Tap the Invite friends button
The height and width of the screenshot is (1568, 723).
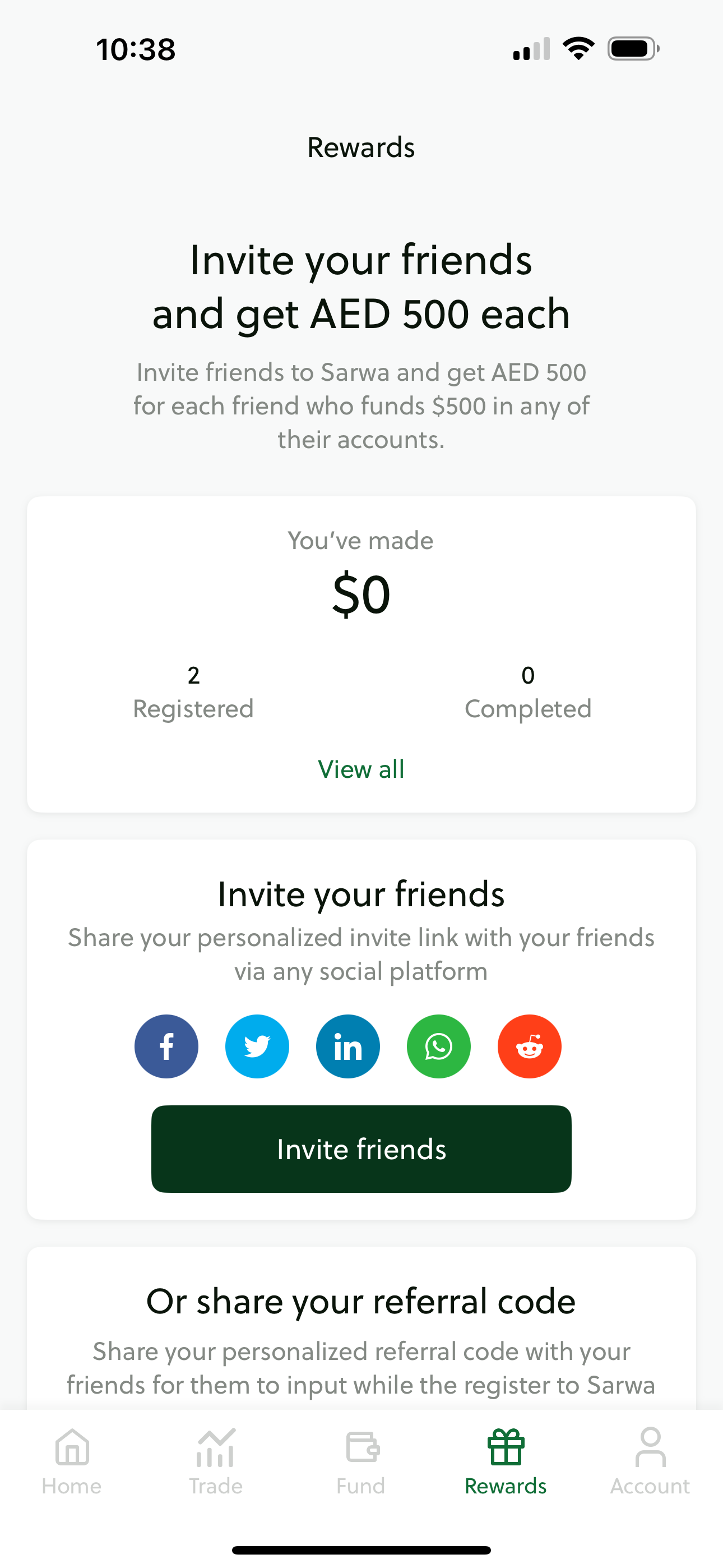click(361, 1149)
